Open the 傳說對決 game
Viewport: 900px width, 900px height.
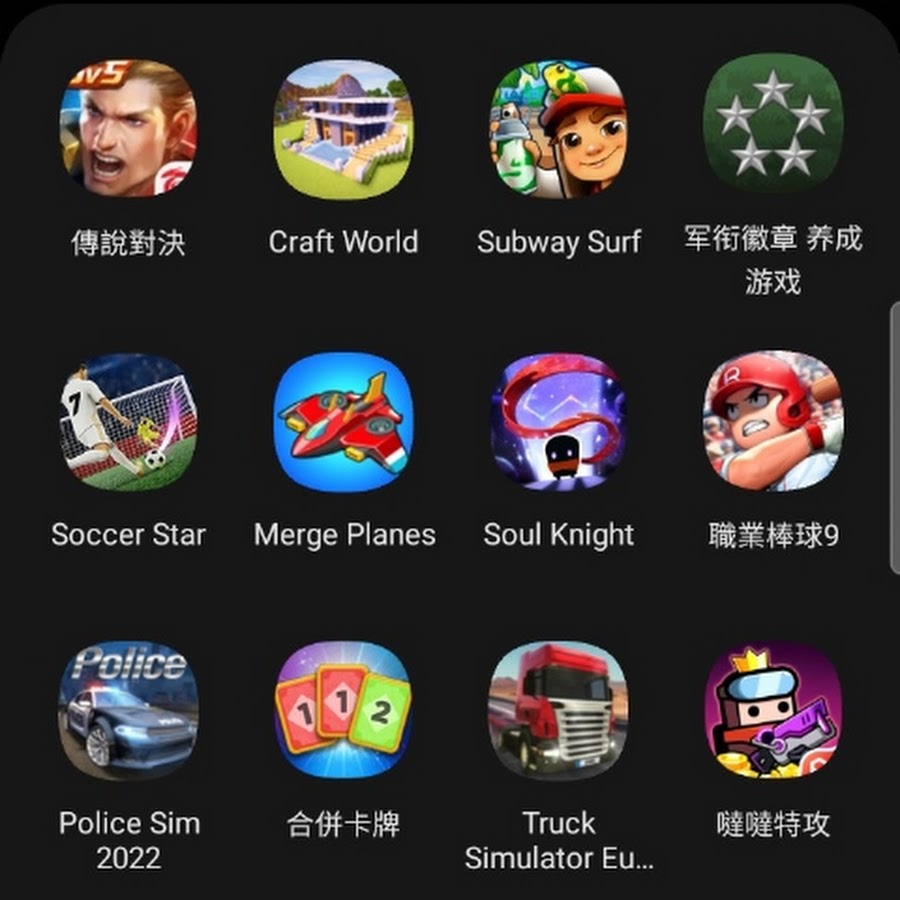point(128,129)
